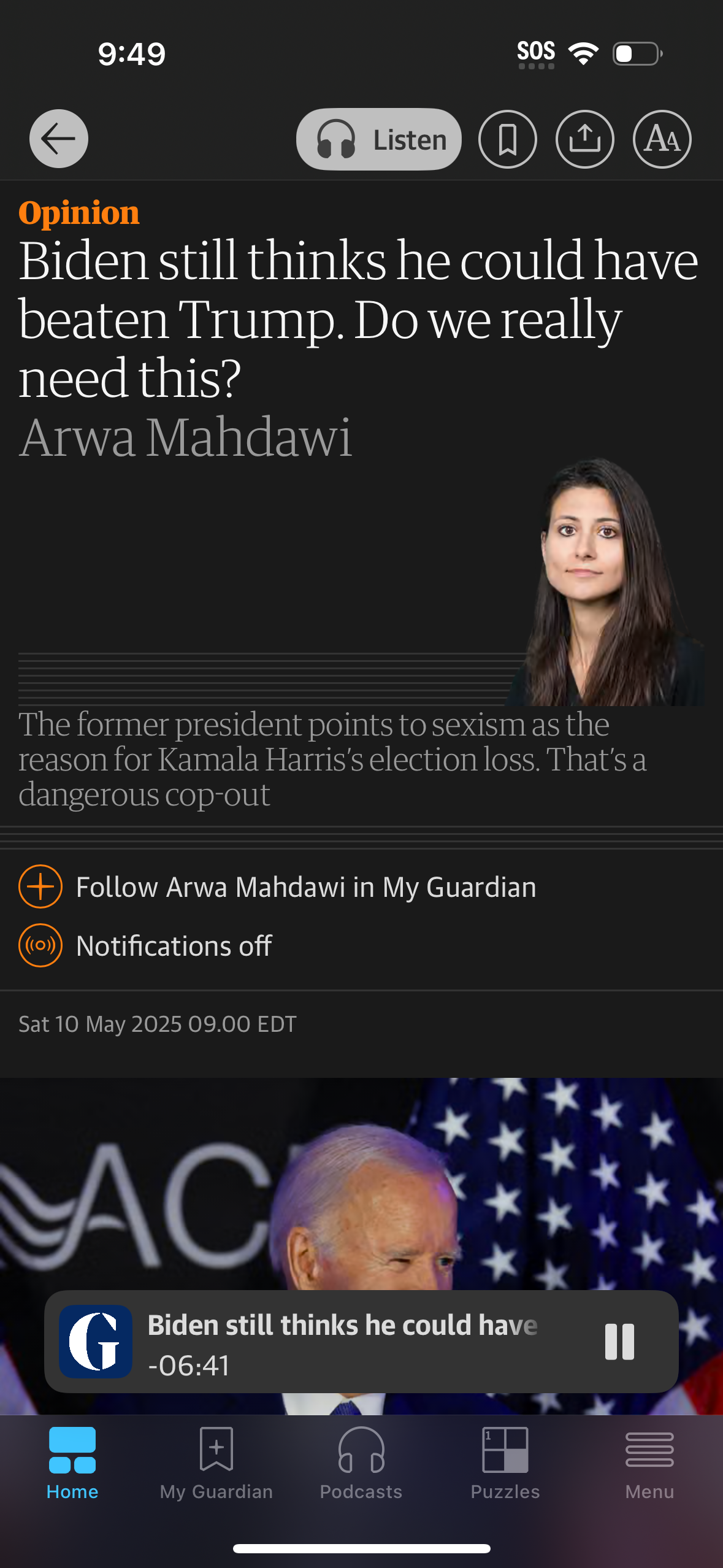Switch to the Home tab

pos(72,1463)
